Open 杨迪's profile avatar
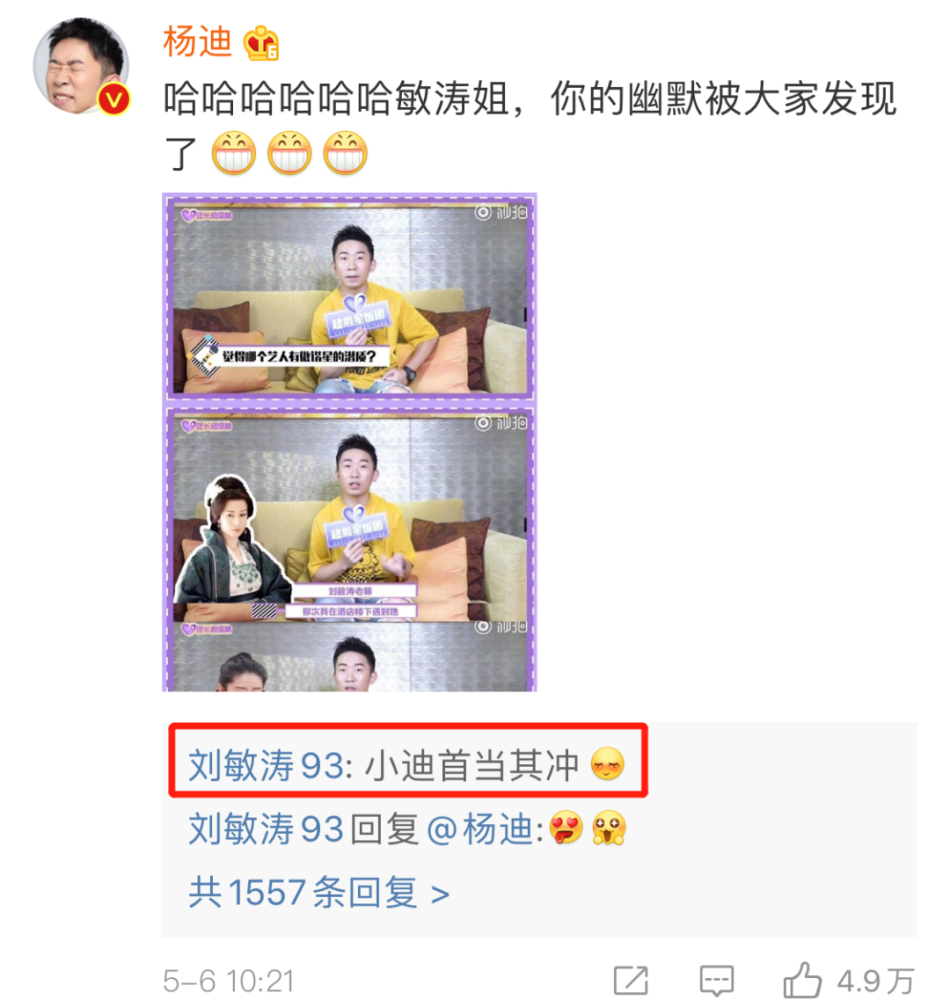Viewport: 950px width, 1000px height. pyautogui.click(x=81, y=68)
